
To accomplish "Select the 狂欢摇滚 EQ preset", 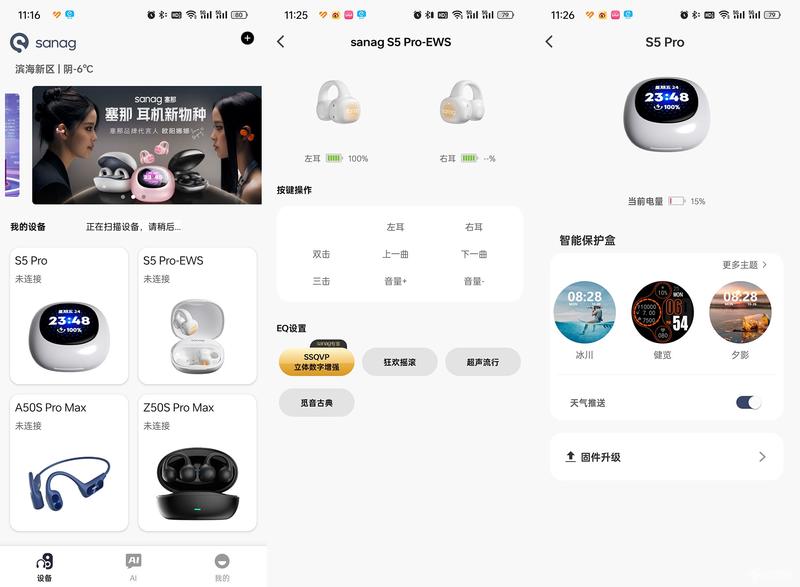I will [x=399, y=362].
